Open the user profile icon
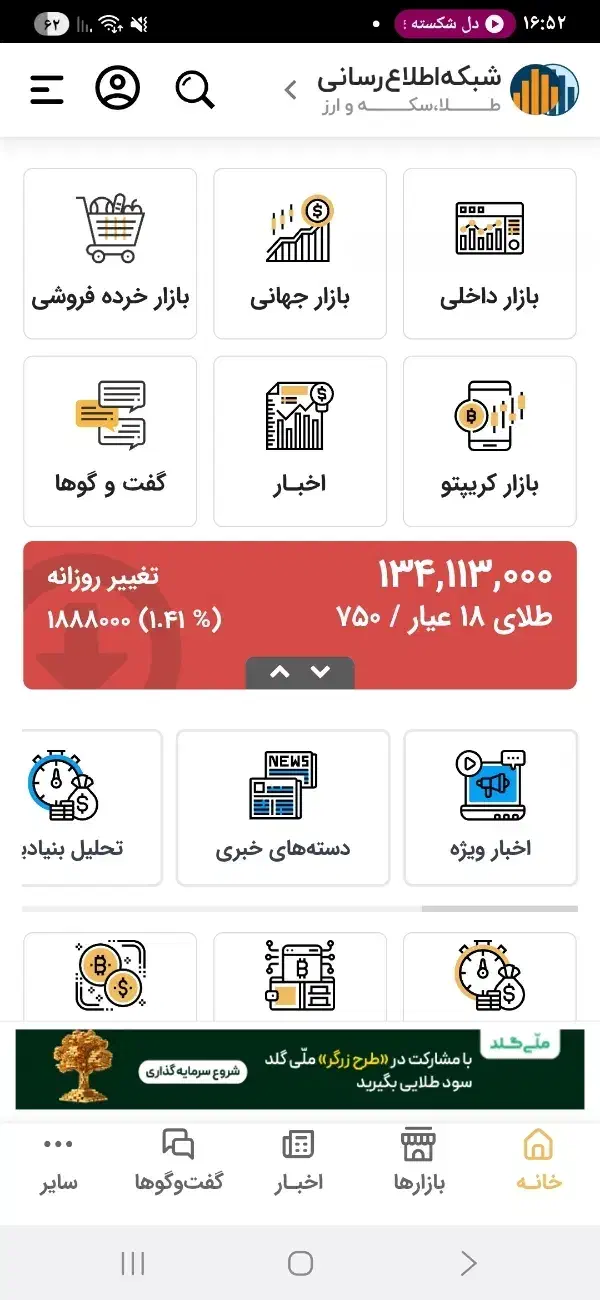The image size is (600, 1300). pos(117,89)
